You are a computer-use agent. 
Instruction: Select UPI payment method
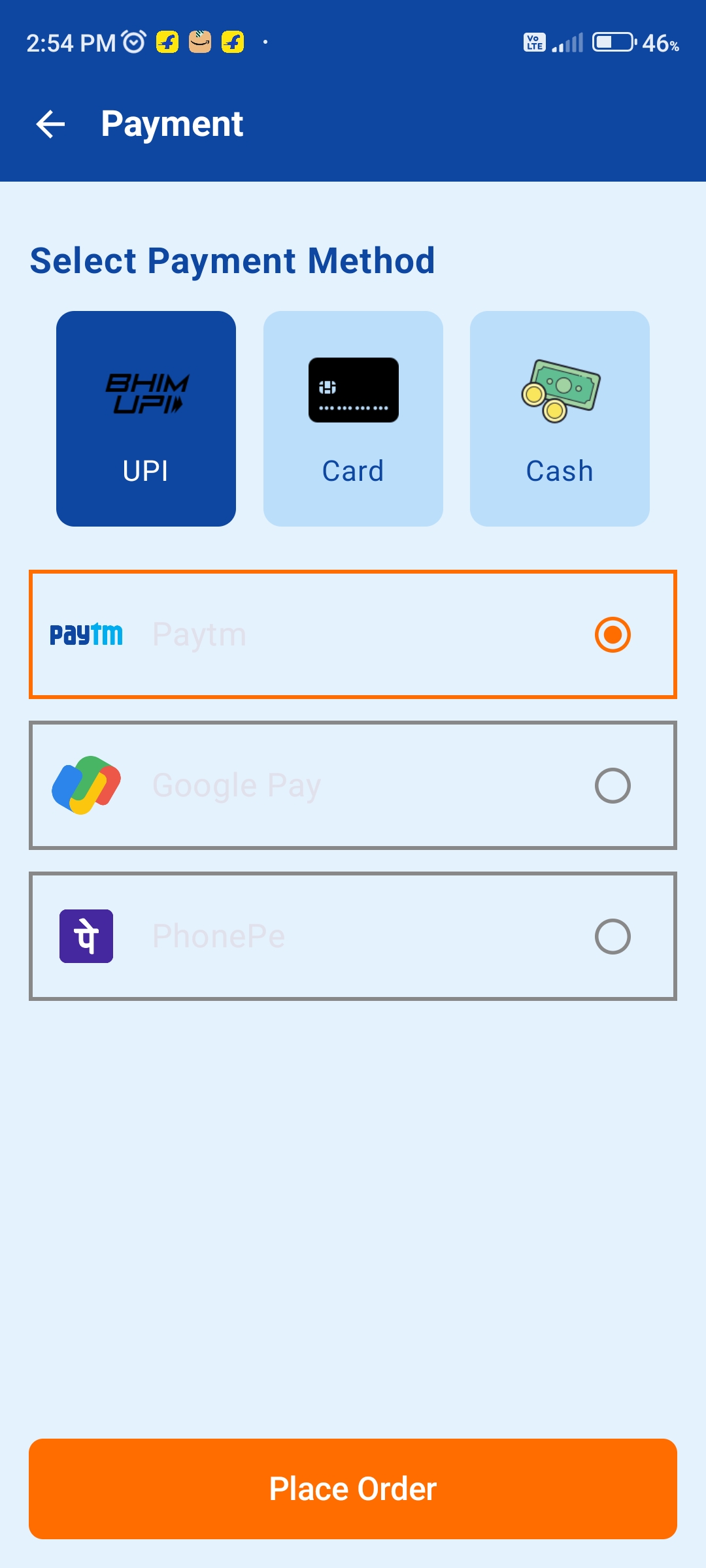tap(146, 419)
